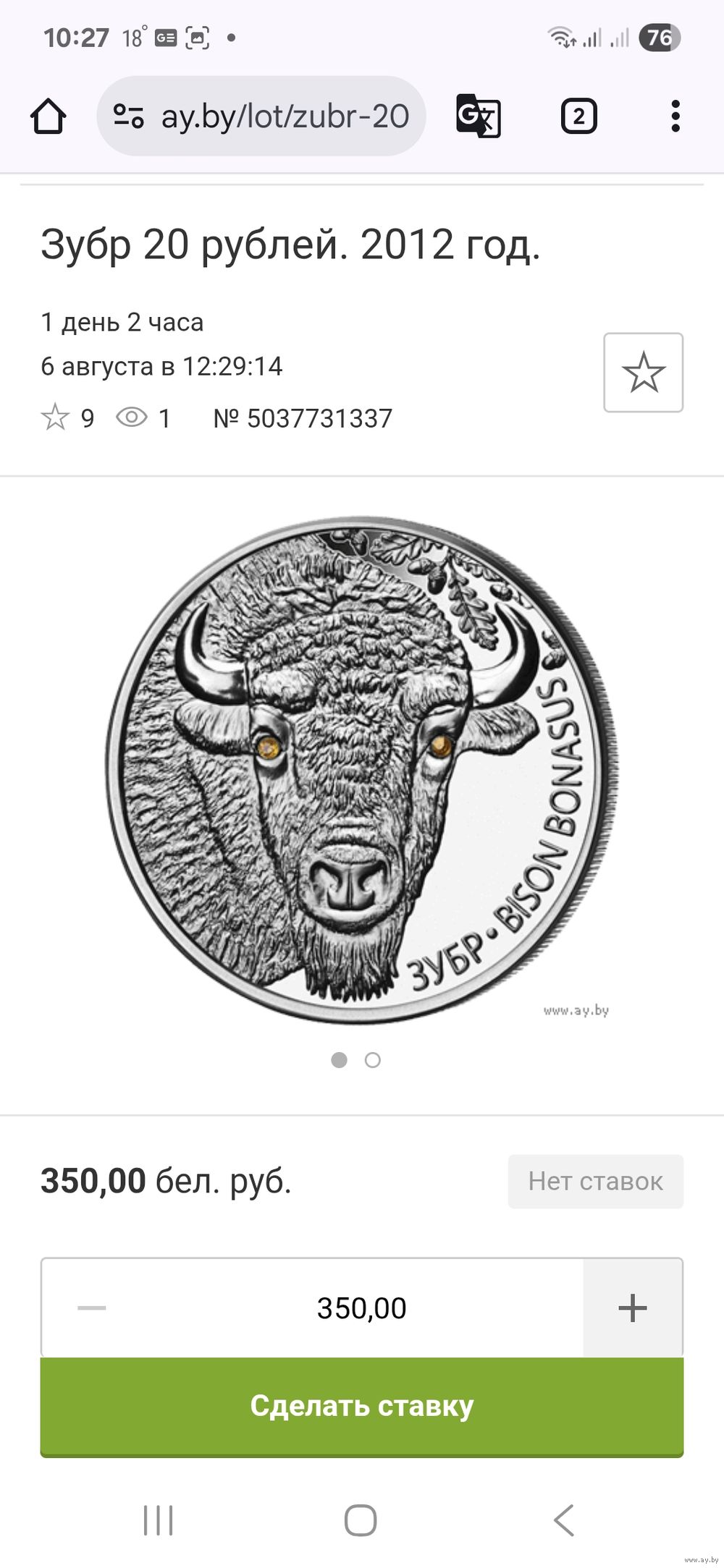Open recent apps from the navigation bar
This screenshot has width=724, height=1568.
pos(159,1520)
